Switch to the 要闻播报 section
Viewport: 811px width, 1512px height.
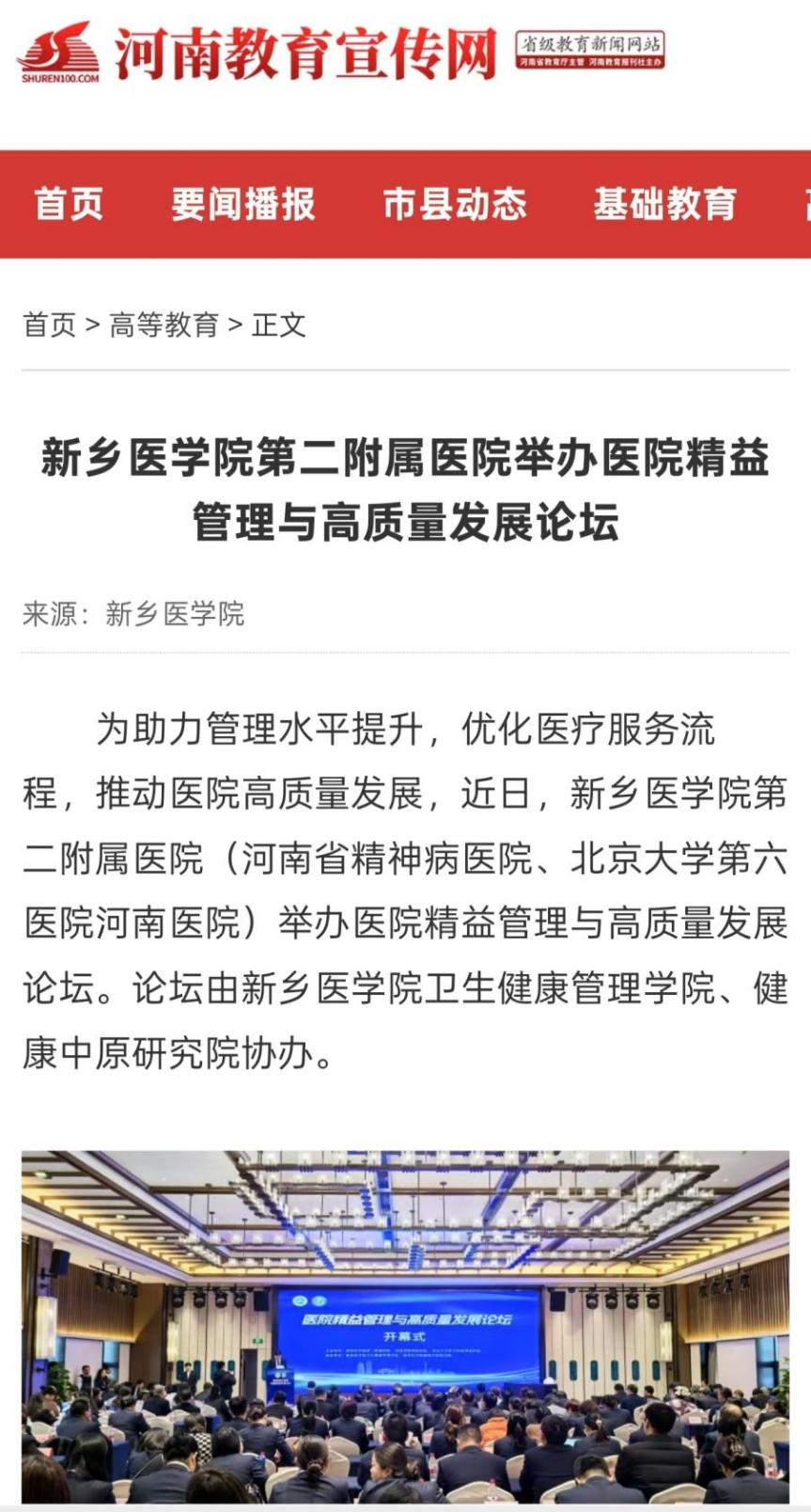click(242, 204)
